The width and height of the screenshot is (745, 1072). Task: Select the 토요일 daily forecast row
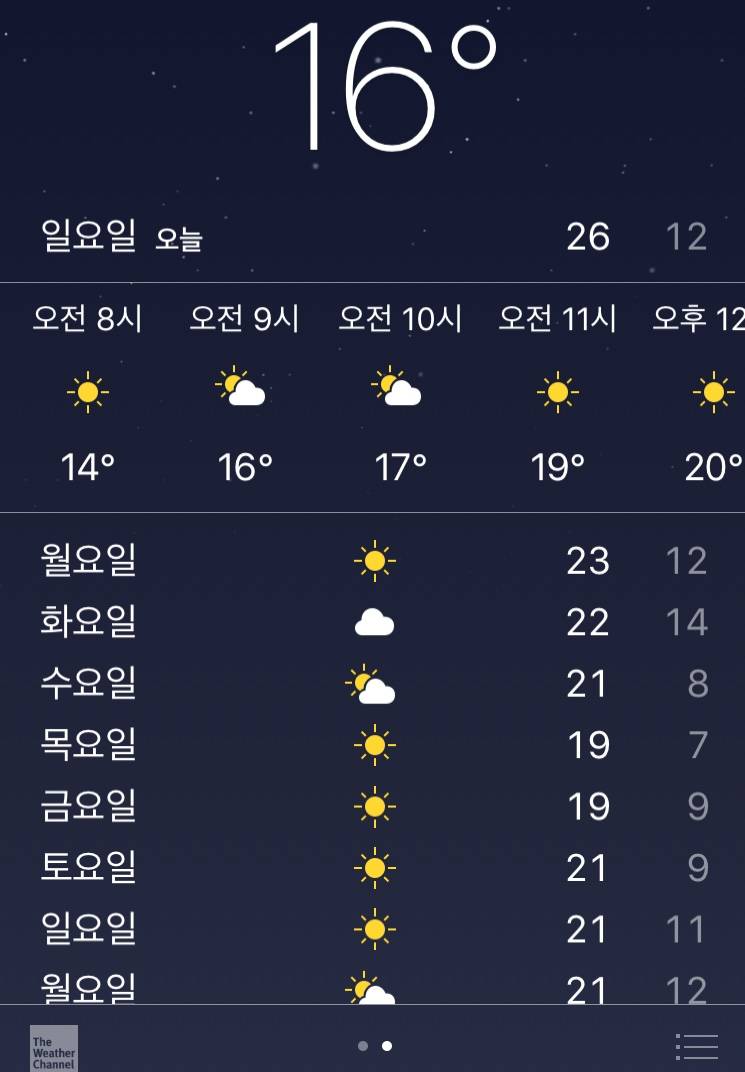[x=372, y=868]
